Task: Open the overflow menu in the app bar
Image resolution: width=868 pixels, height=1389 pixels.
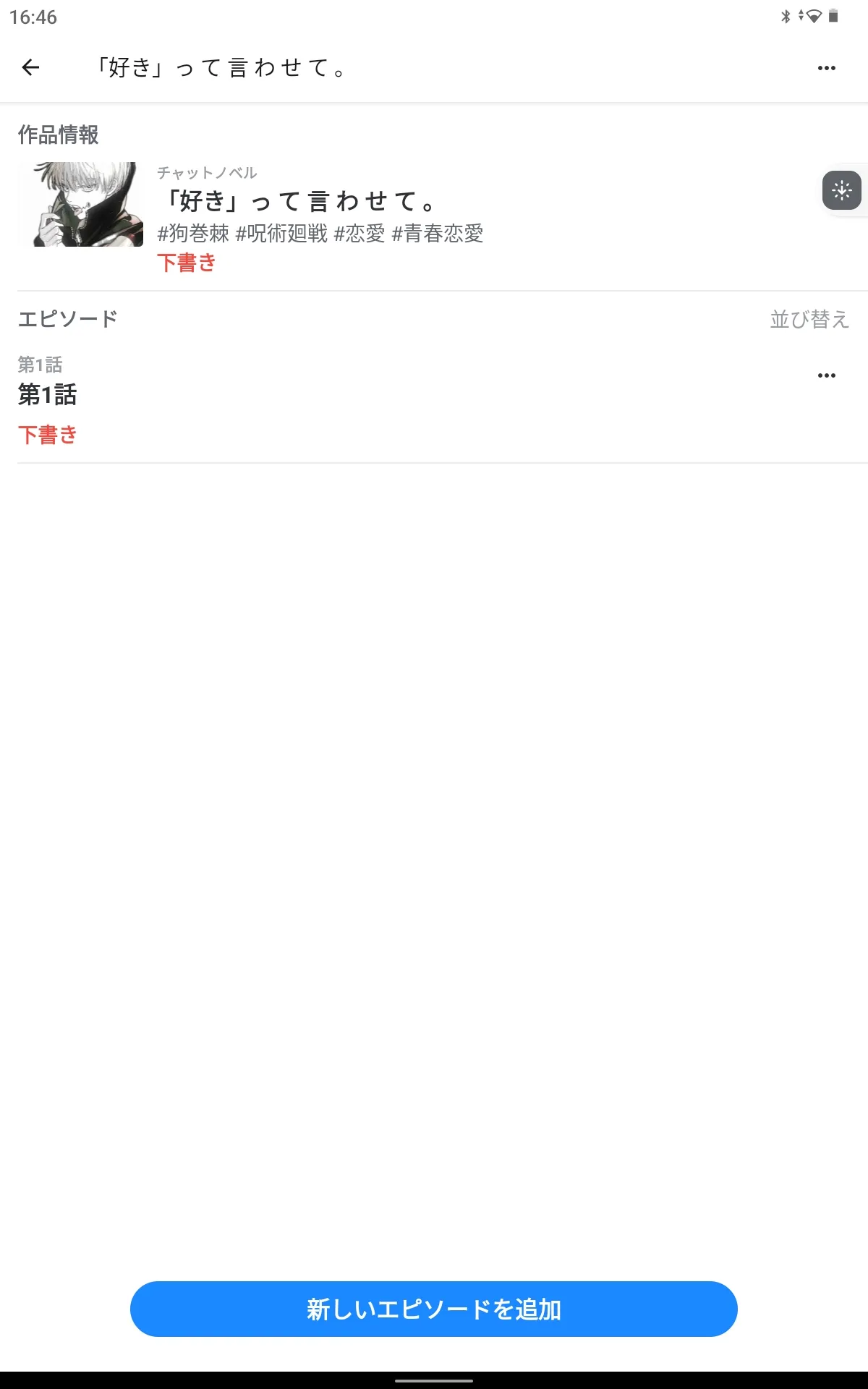Action: 826,68
